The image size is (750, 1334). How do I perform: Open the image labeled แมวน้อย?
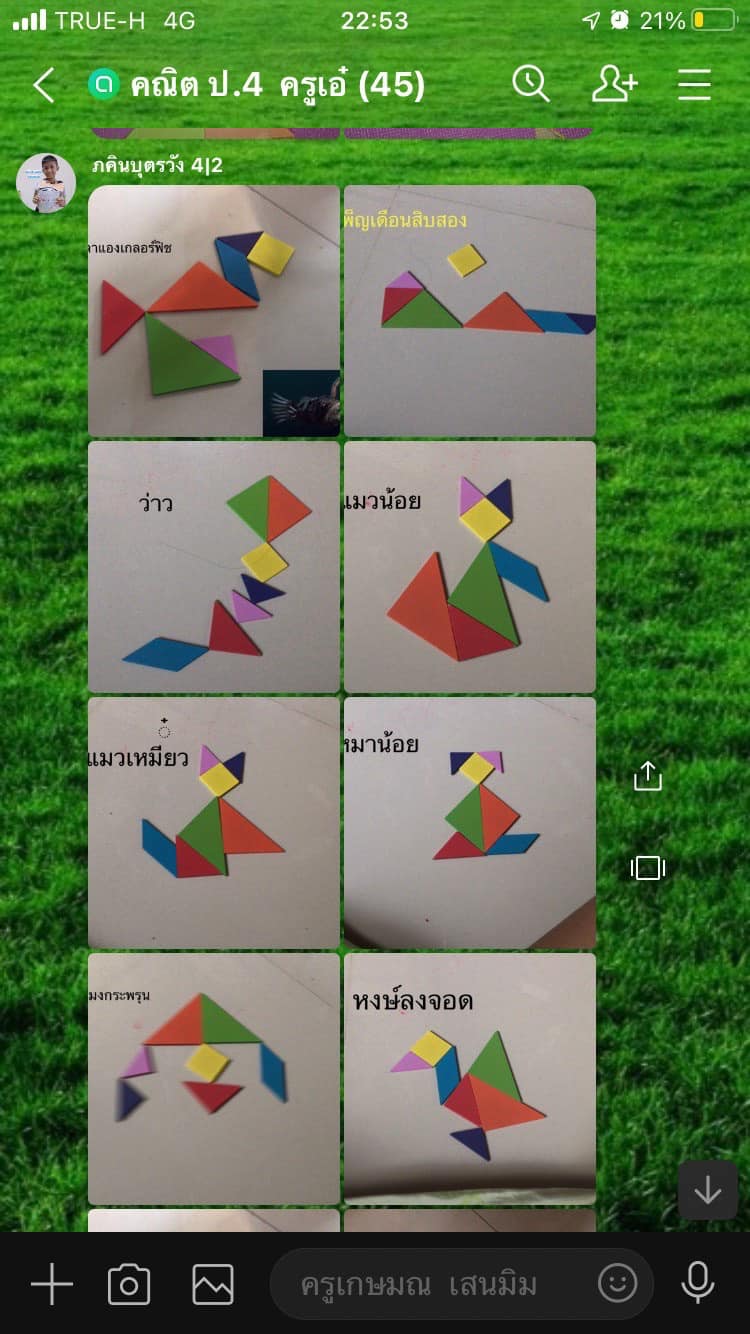470,567
